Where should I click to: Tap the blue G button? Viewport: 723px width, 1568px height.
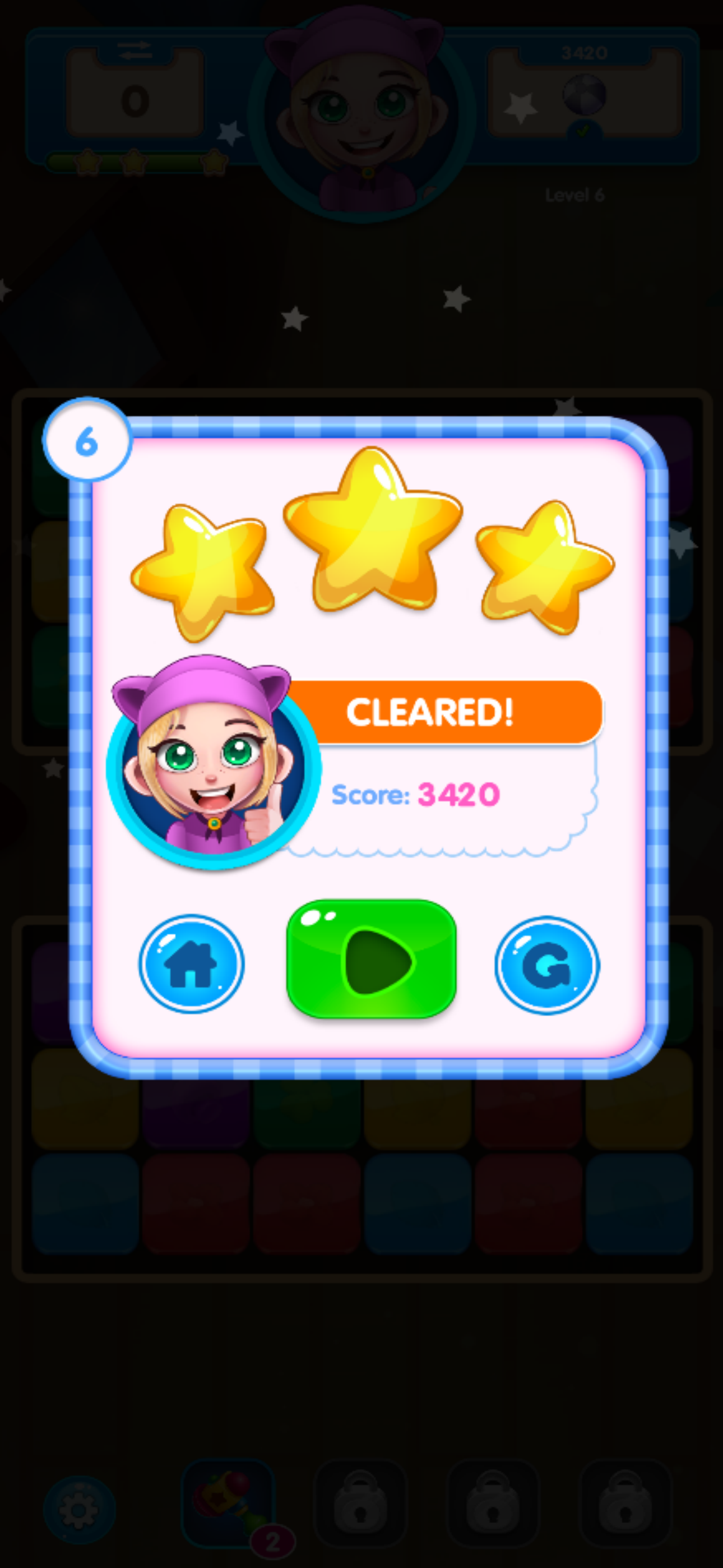tap(546, 965)
